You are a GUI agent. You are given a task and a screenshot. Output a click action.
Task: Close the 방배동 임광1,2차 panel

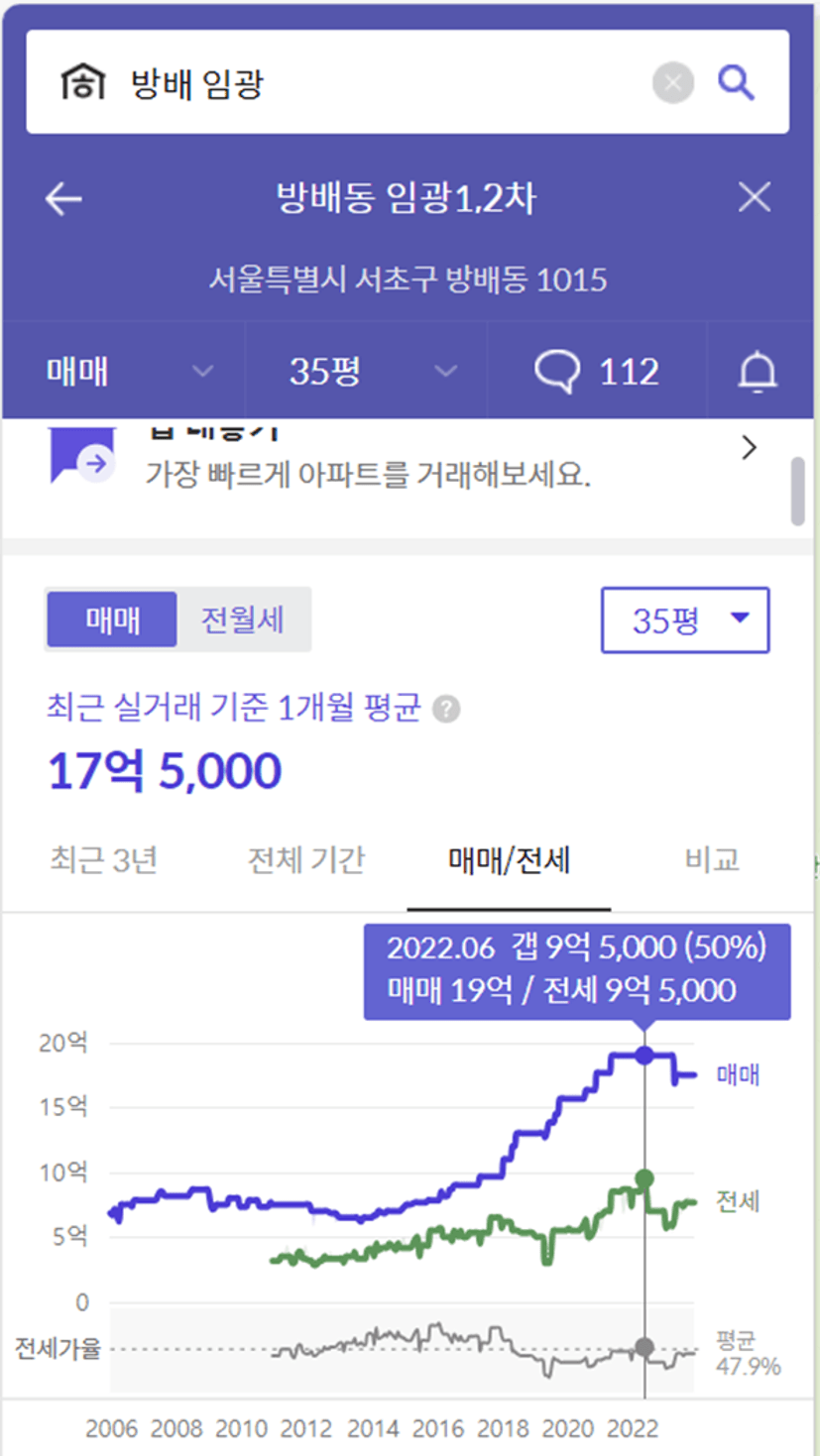pos(755,198)
